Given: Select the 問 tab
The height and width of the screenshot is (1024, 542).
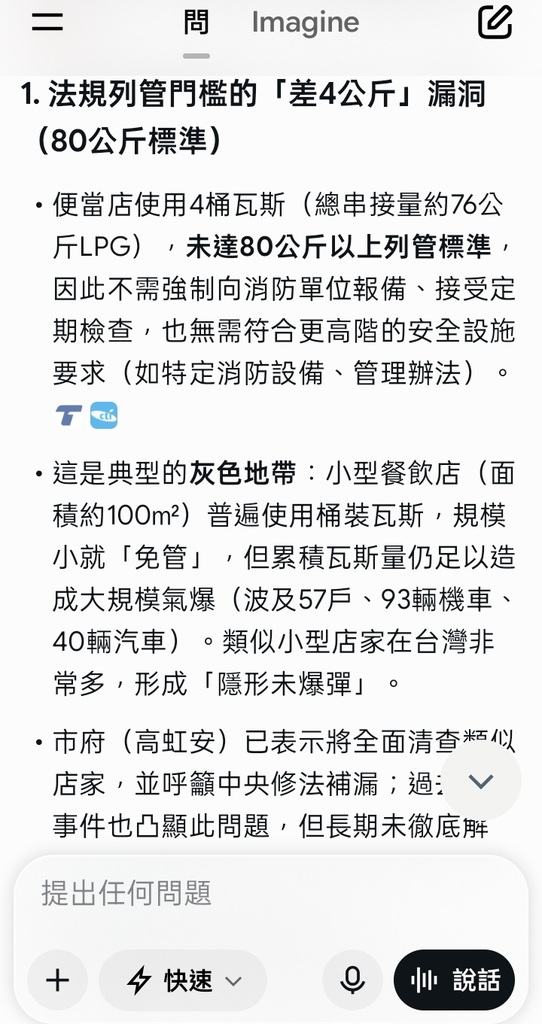Looking at the screenshot, I should [197, 23].
